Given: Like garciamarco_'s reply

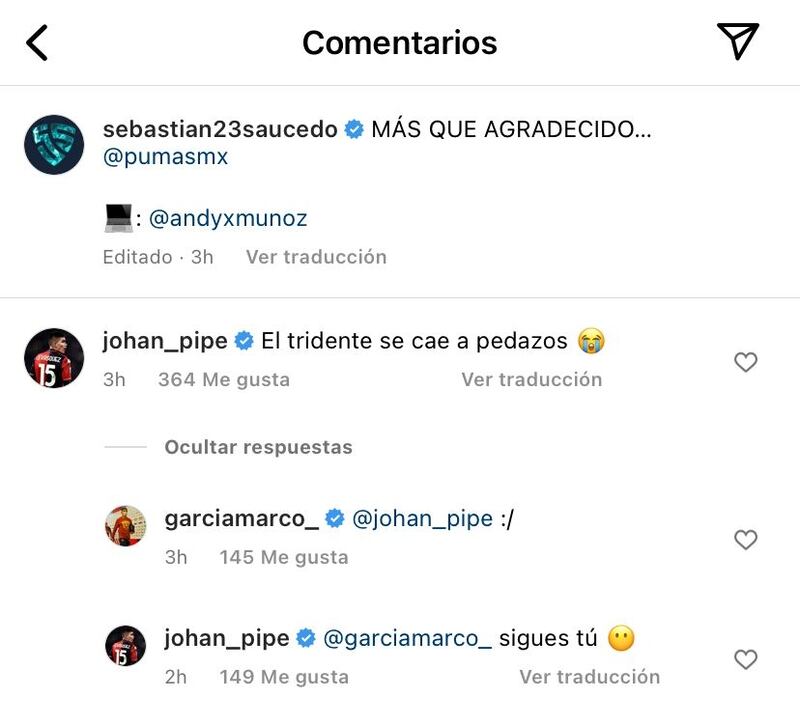Looking at the screenshot, I should tap(746, 540).
